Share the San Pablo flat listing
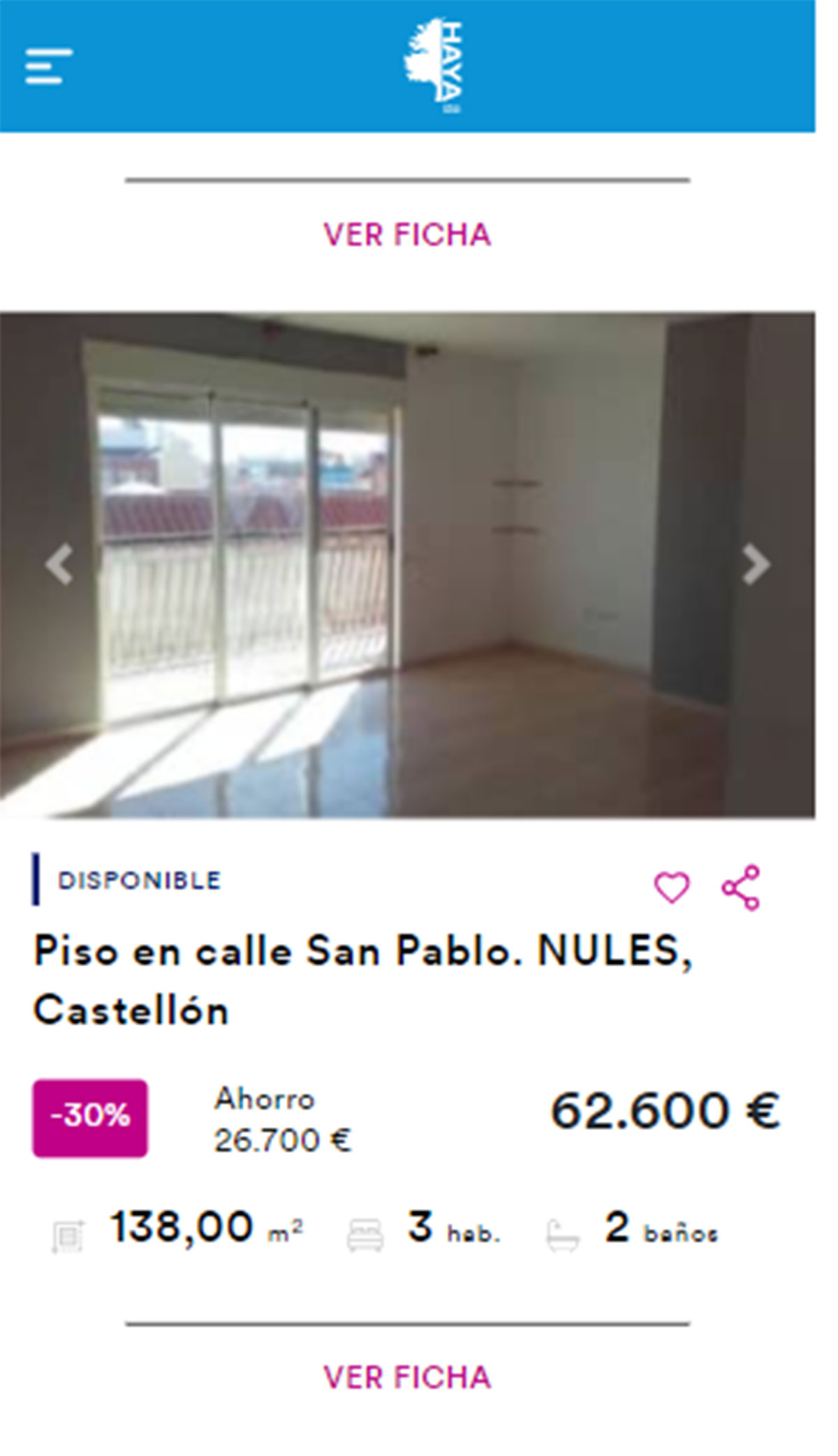This screenshot has height=1456, width=838. coord(740,888)
